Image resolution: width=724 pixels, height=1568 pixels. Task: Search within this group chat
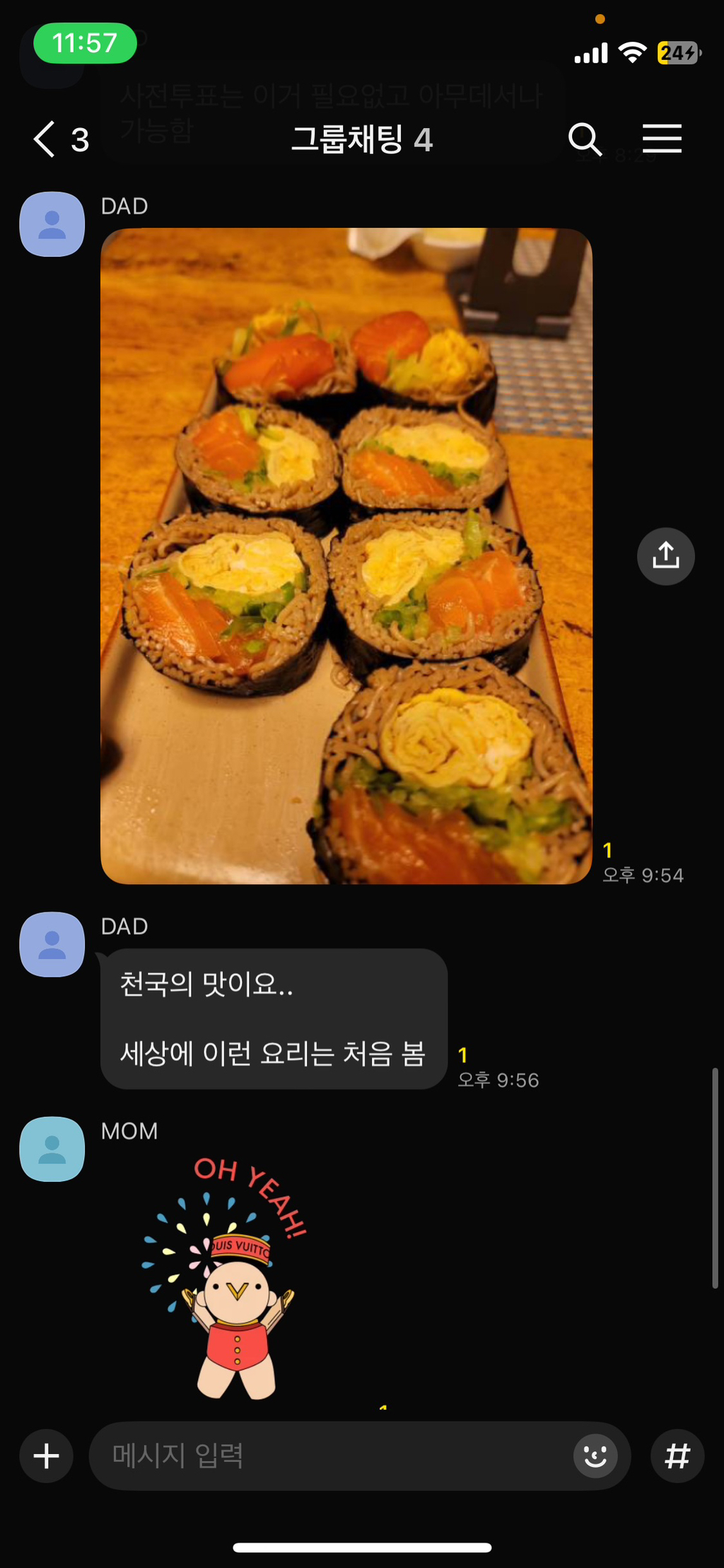[x=585, y=139]
